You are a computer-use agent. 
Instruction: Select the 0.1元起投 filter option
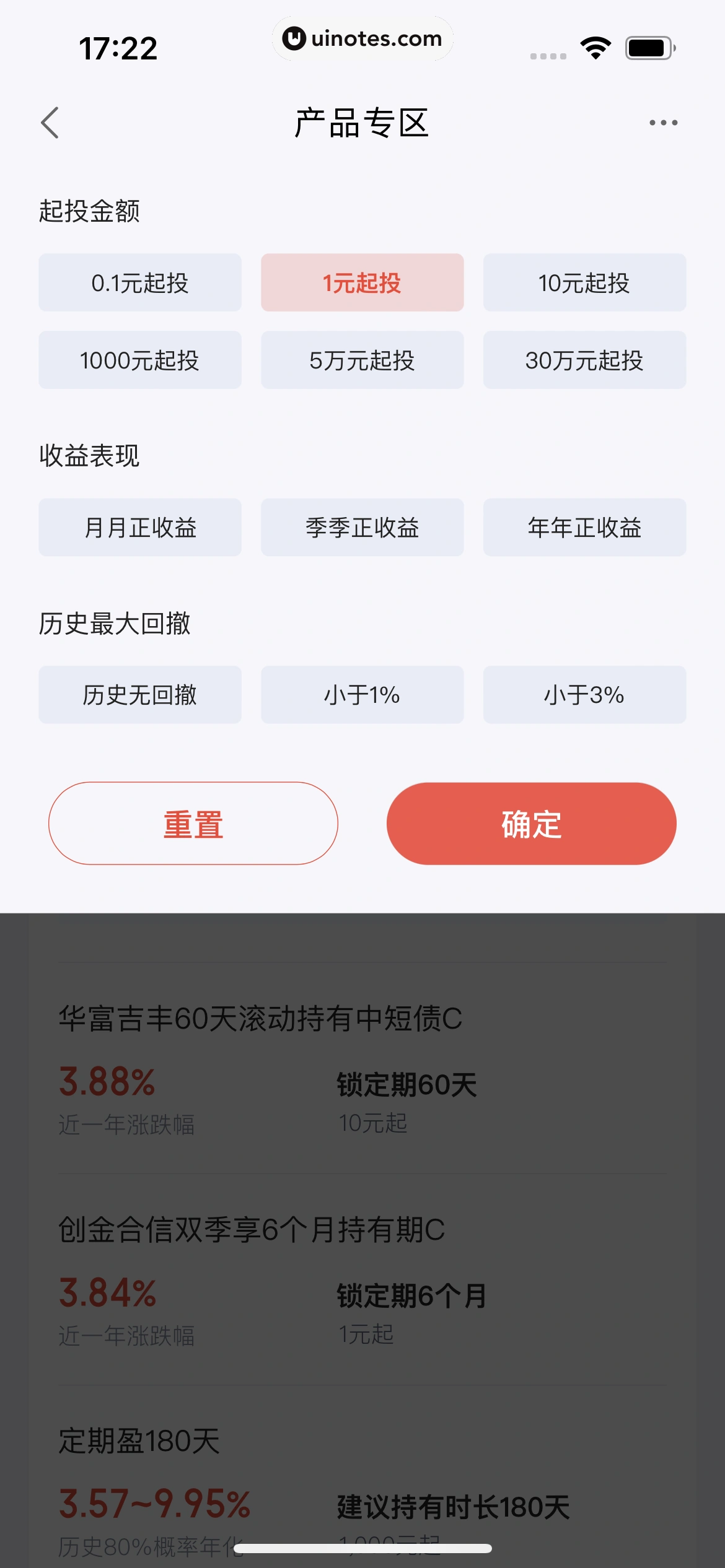(x=140, y=283)
